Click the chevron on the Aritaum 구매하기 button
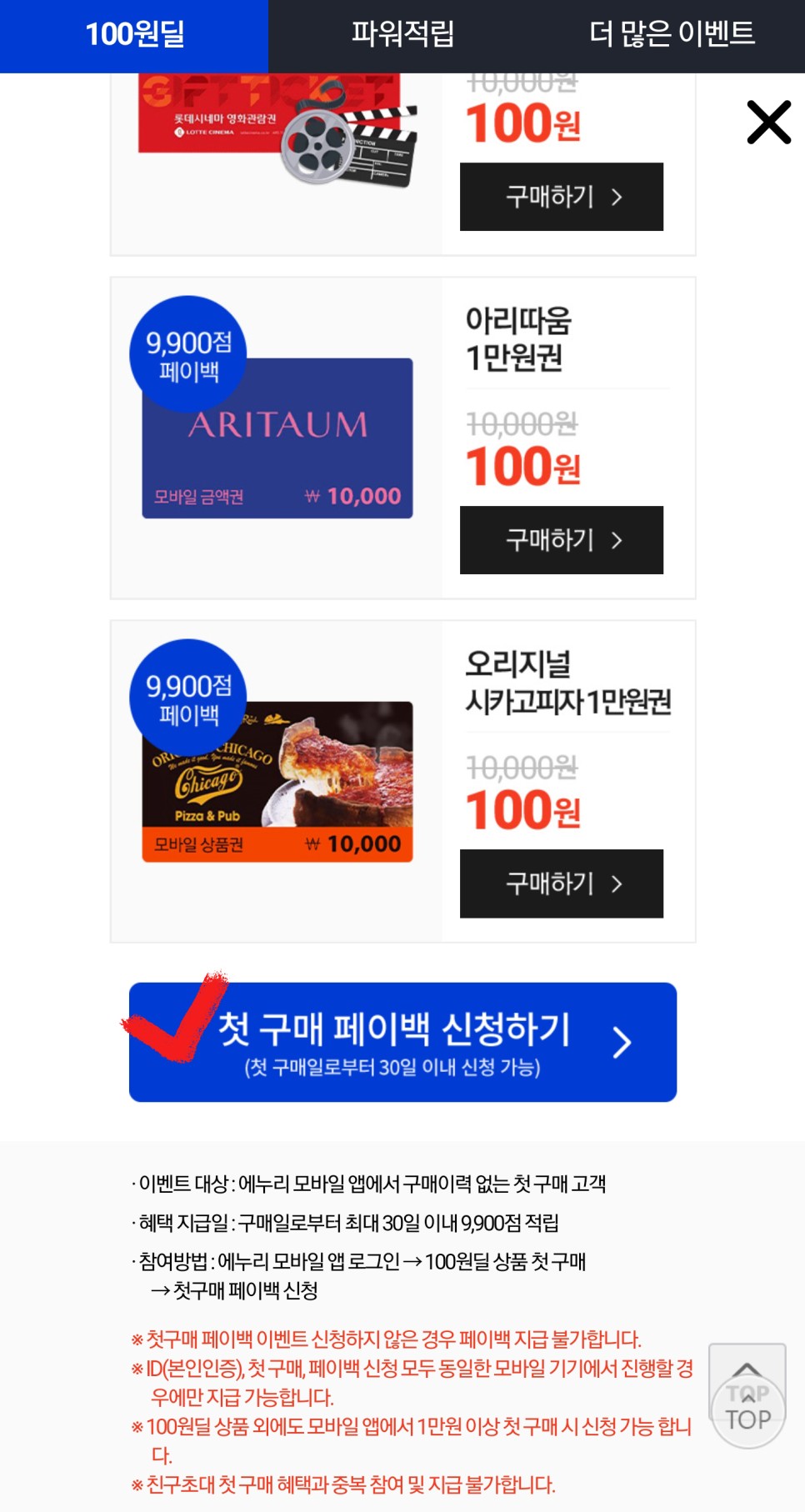The image size is (805, 1512). (x=616, y=540)
